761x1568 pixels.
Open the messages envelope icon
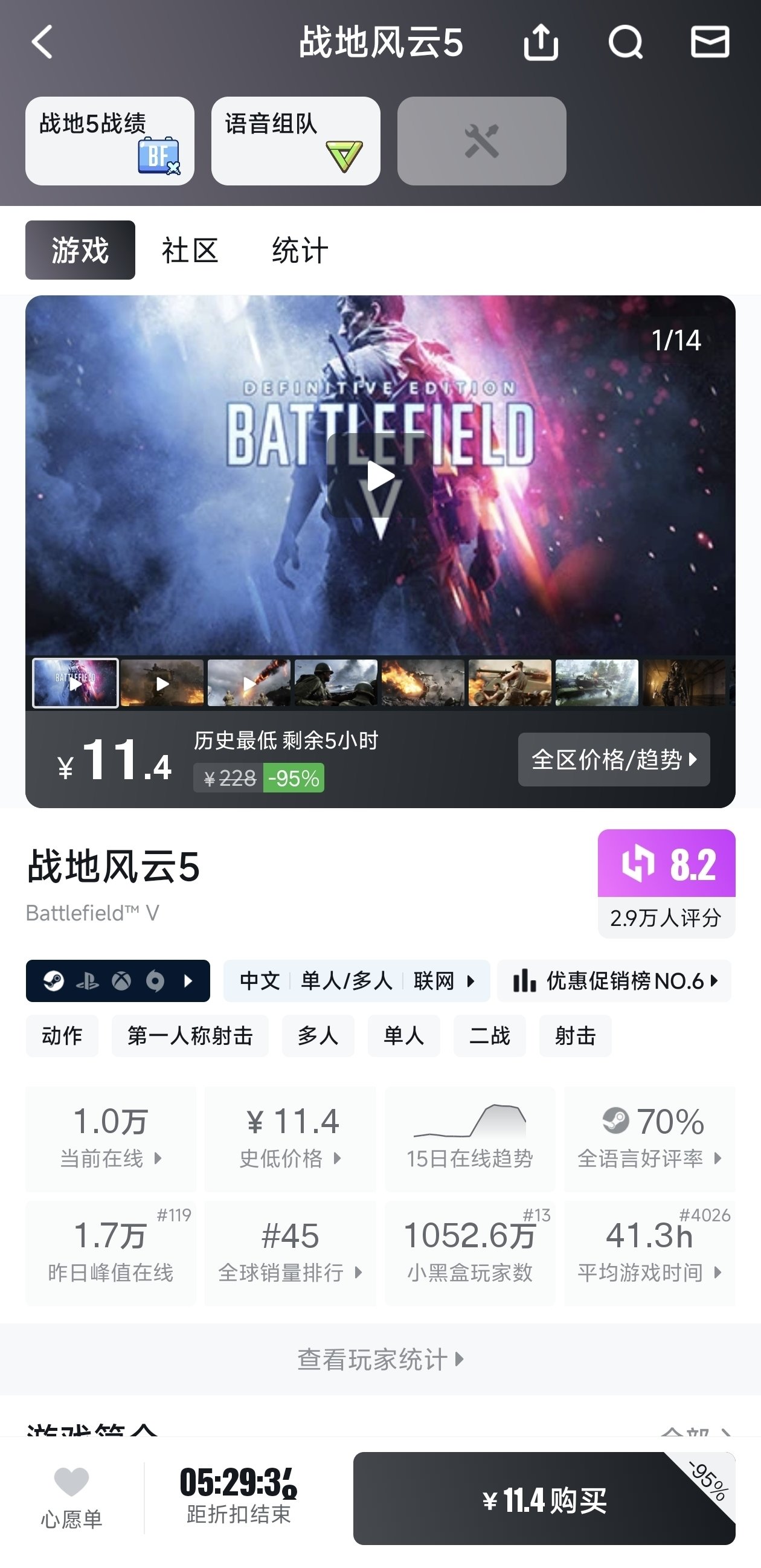pos(710,42)
